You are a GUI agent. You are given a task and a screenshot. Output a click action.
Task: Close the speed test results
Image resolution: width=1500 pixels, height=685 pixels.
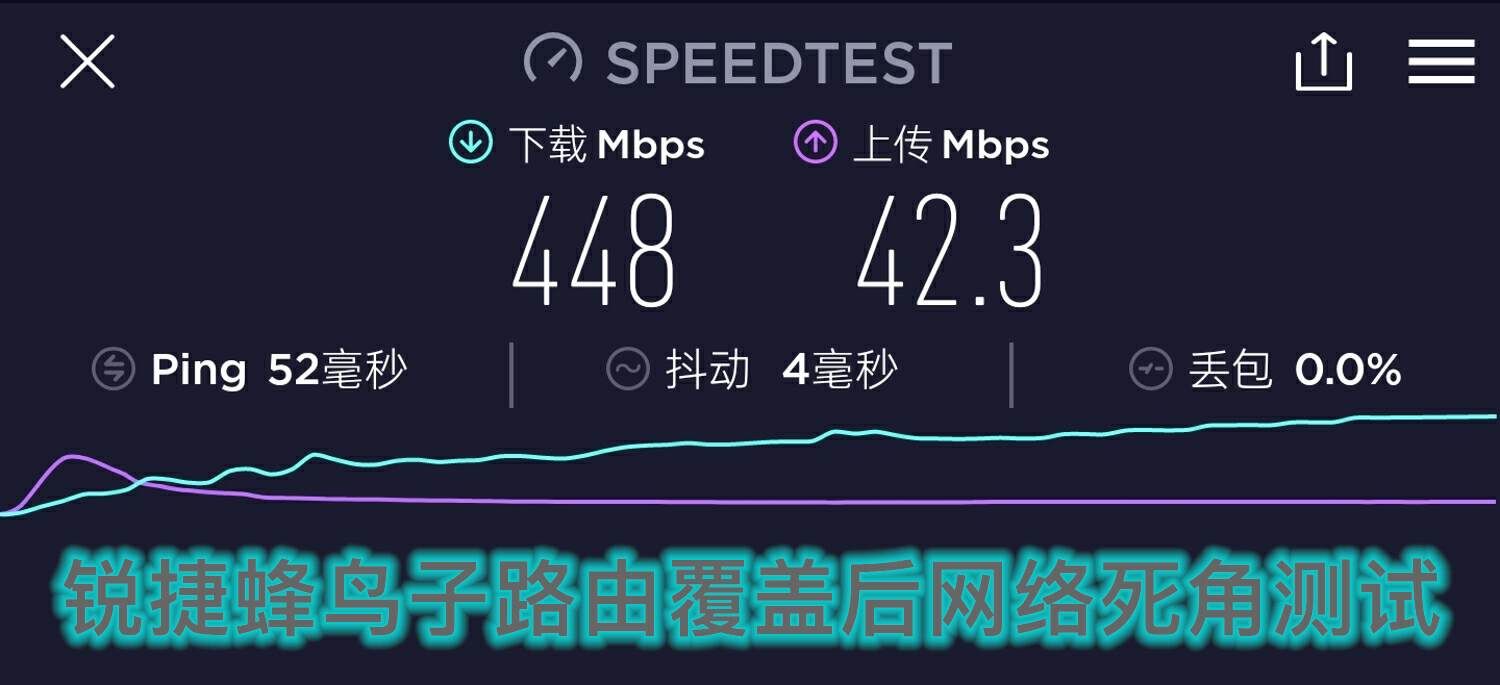(x=87, y=62)
